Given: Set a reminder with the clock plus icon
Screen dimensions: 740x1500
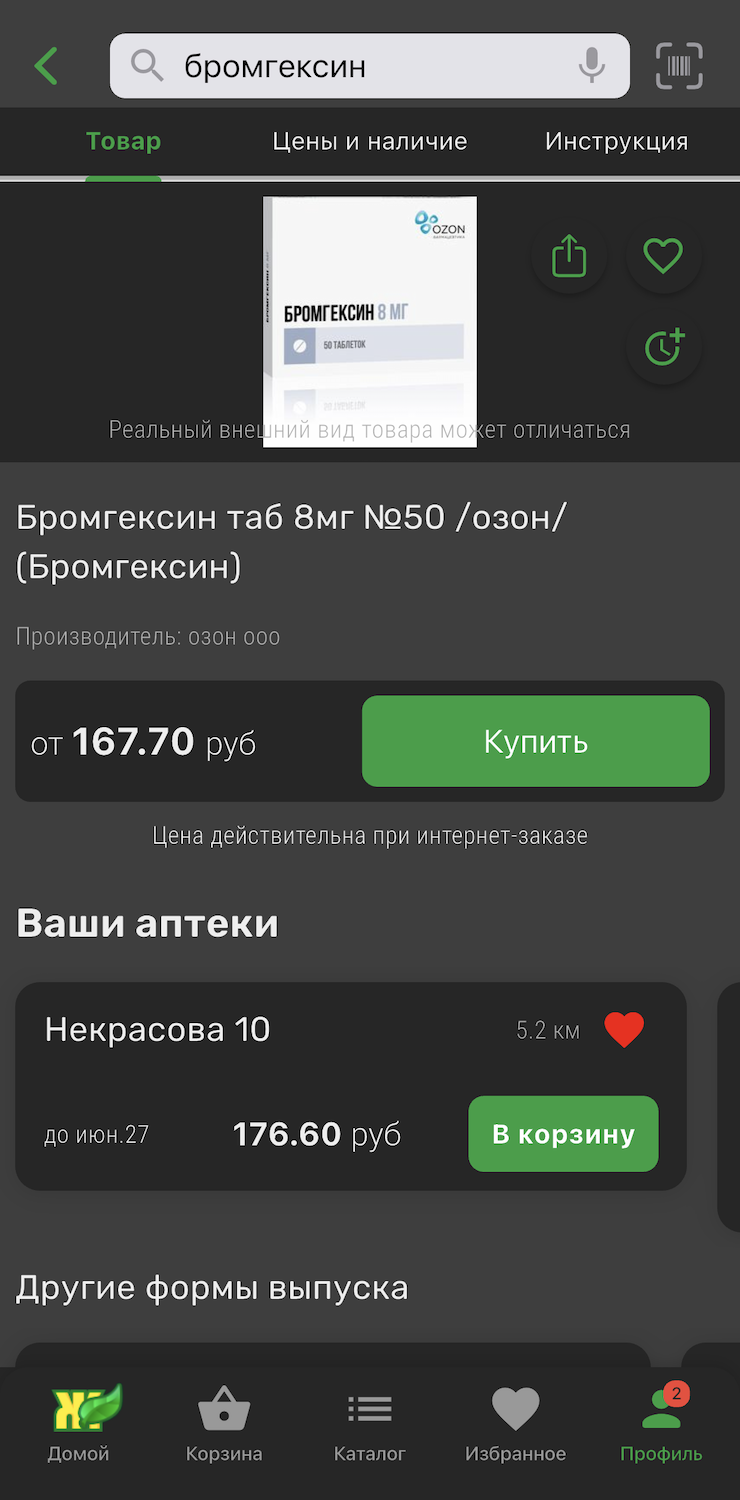Looking at the screenshot, I should tap(663, 347).
